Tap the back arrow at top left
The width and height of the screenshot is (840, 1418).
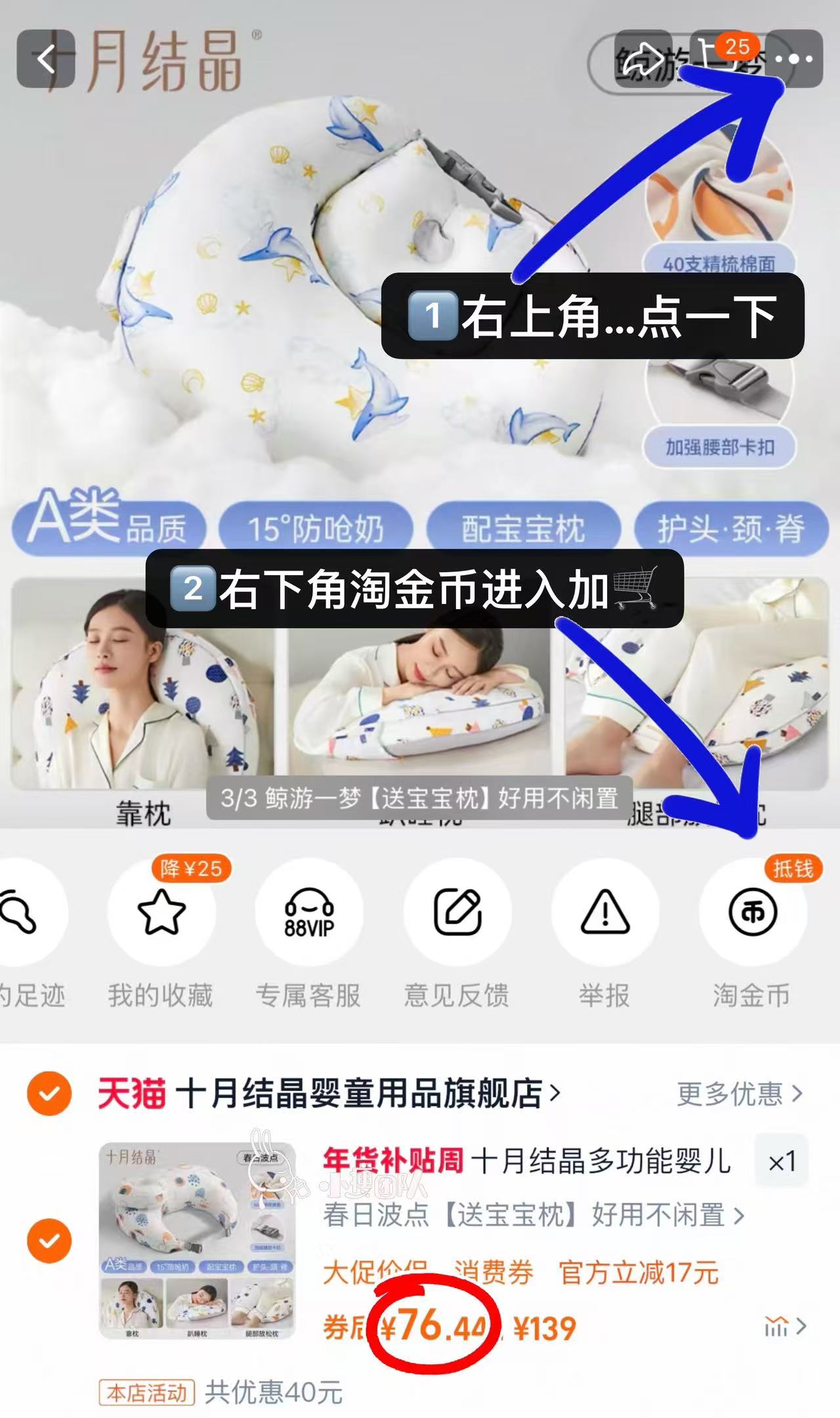[x=45, y=59]
